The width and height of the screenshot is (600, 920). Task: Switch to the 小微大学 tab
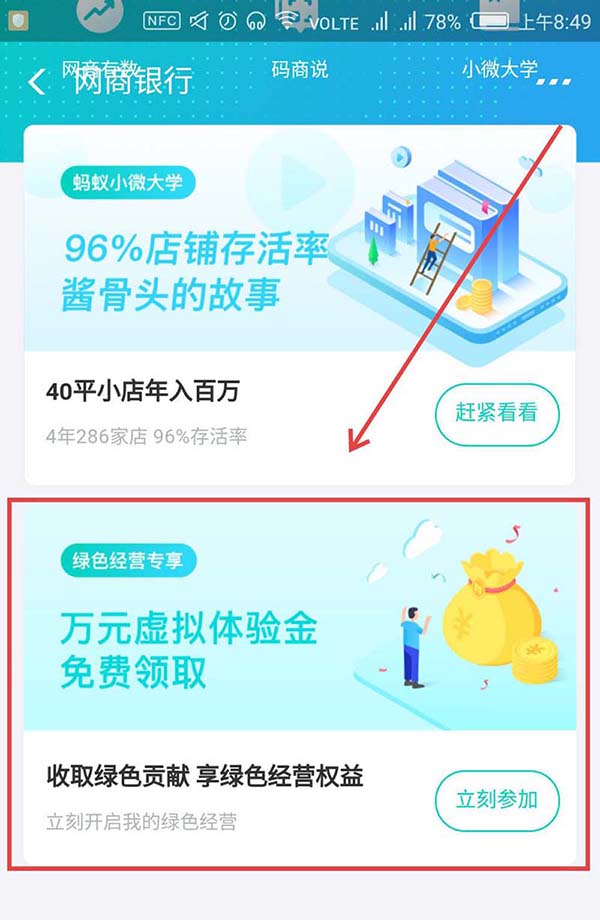pos(499,69)
